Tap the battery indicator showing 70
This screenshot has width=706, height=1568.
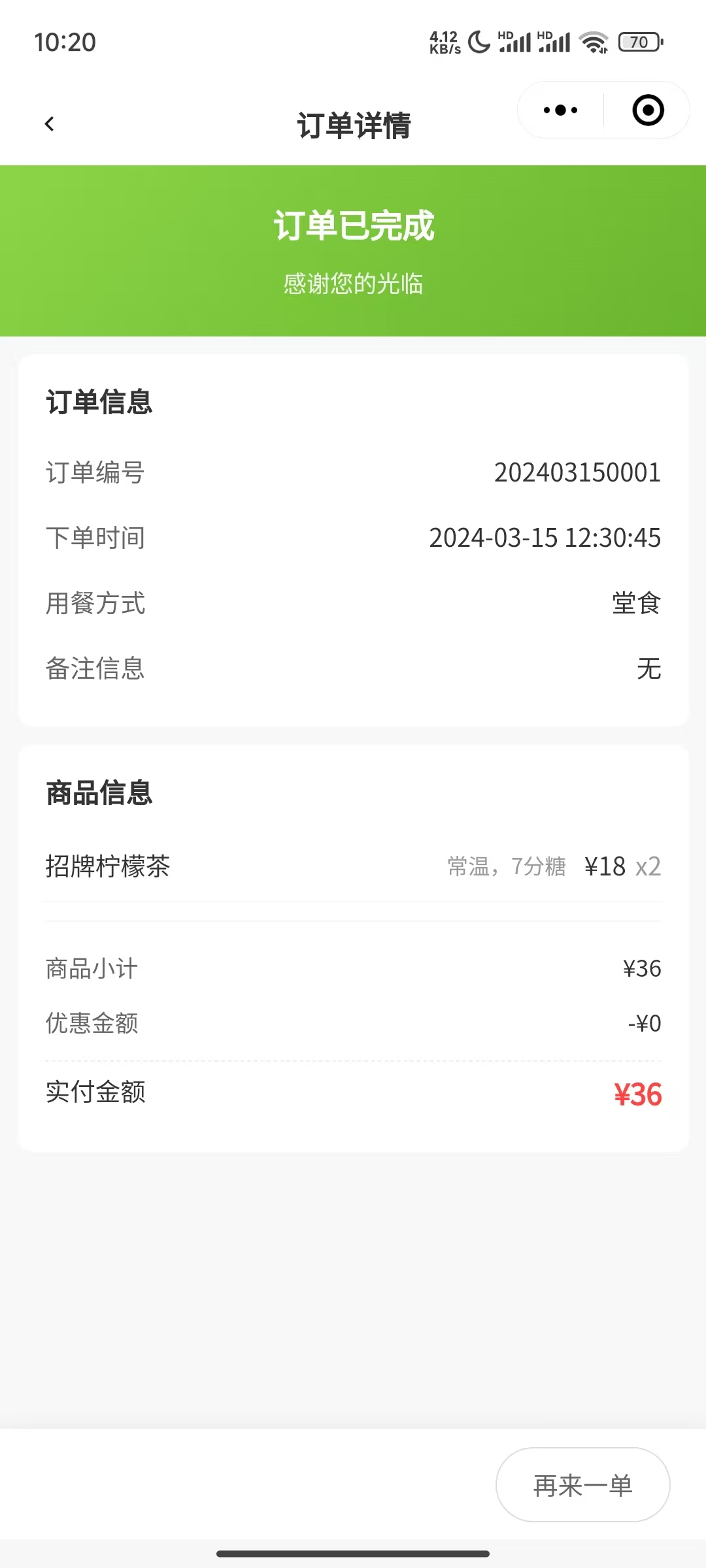(639, 41)
